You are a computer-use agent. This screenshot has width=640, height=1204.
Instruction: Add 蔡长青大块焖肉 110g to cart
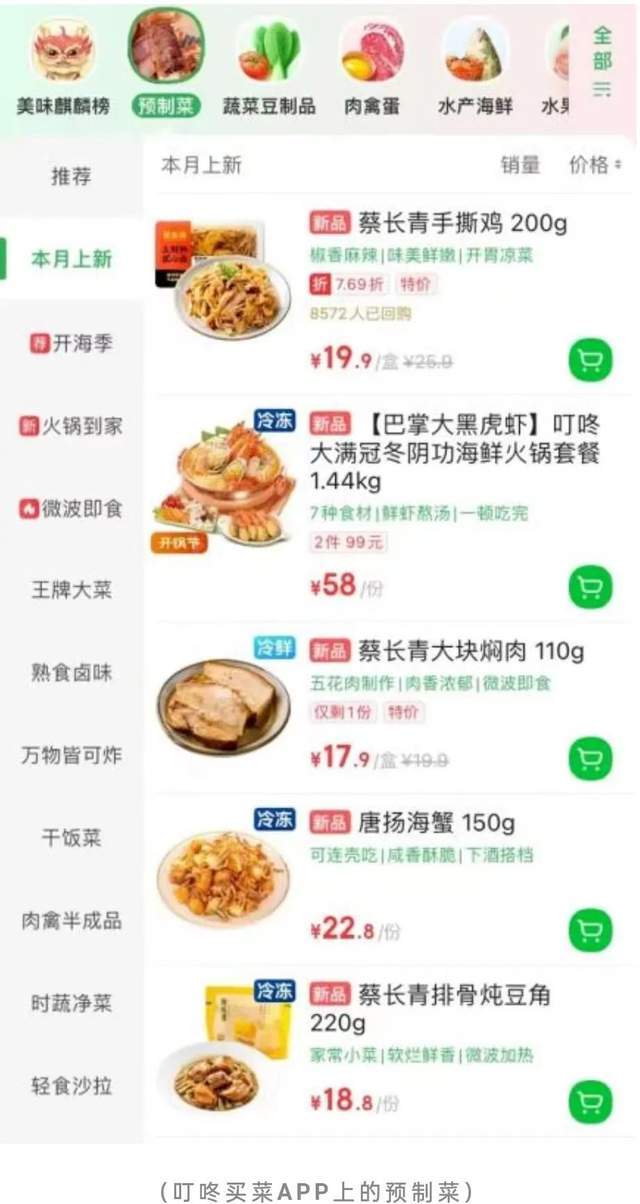(590, 759)
